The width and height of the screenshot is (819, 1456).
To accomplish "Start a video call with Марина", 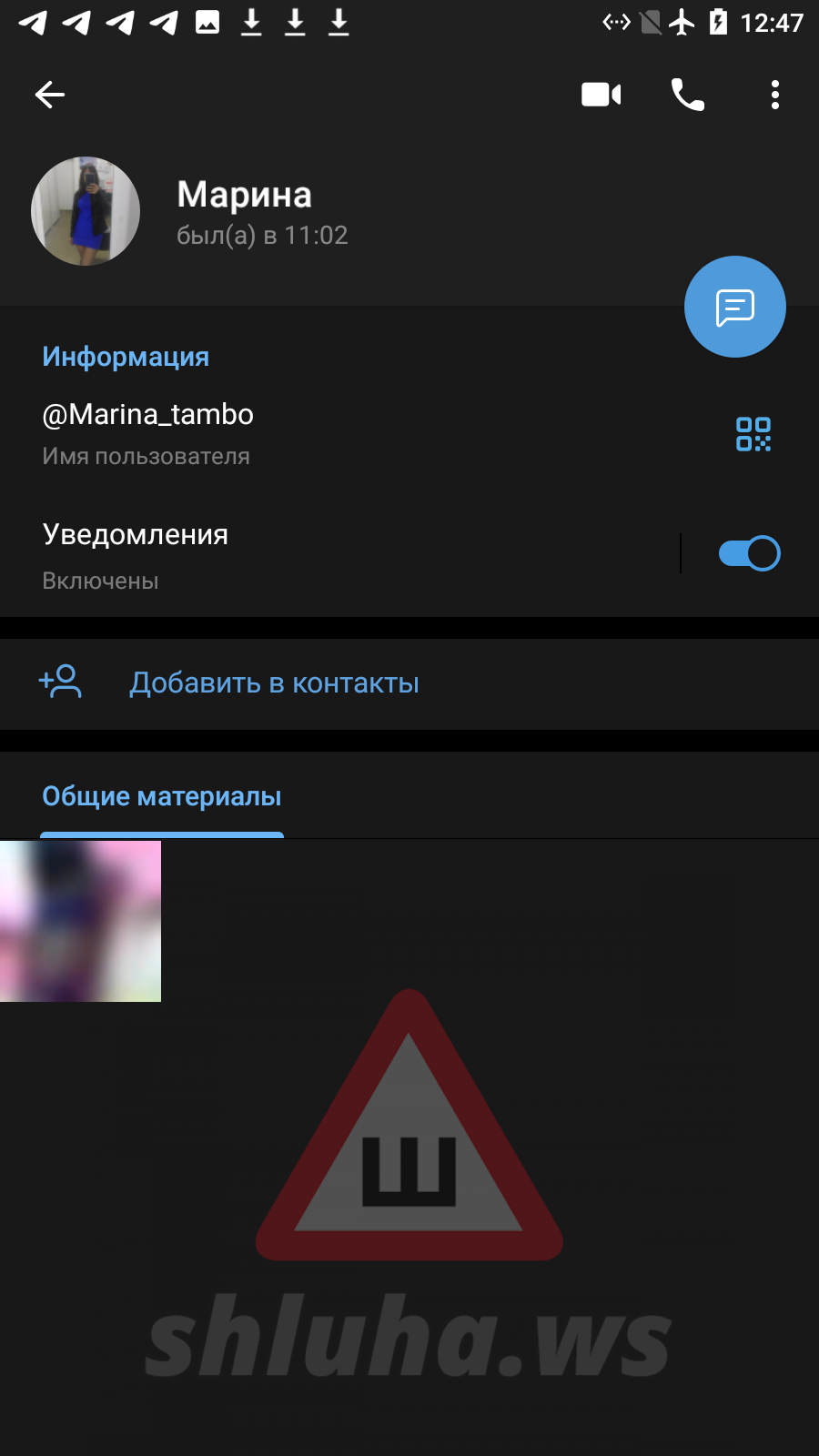I will coord(601,95).
